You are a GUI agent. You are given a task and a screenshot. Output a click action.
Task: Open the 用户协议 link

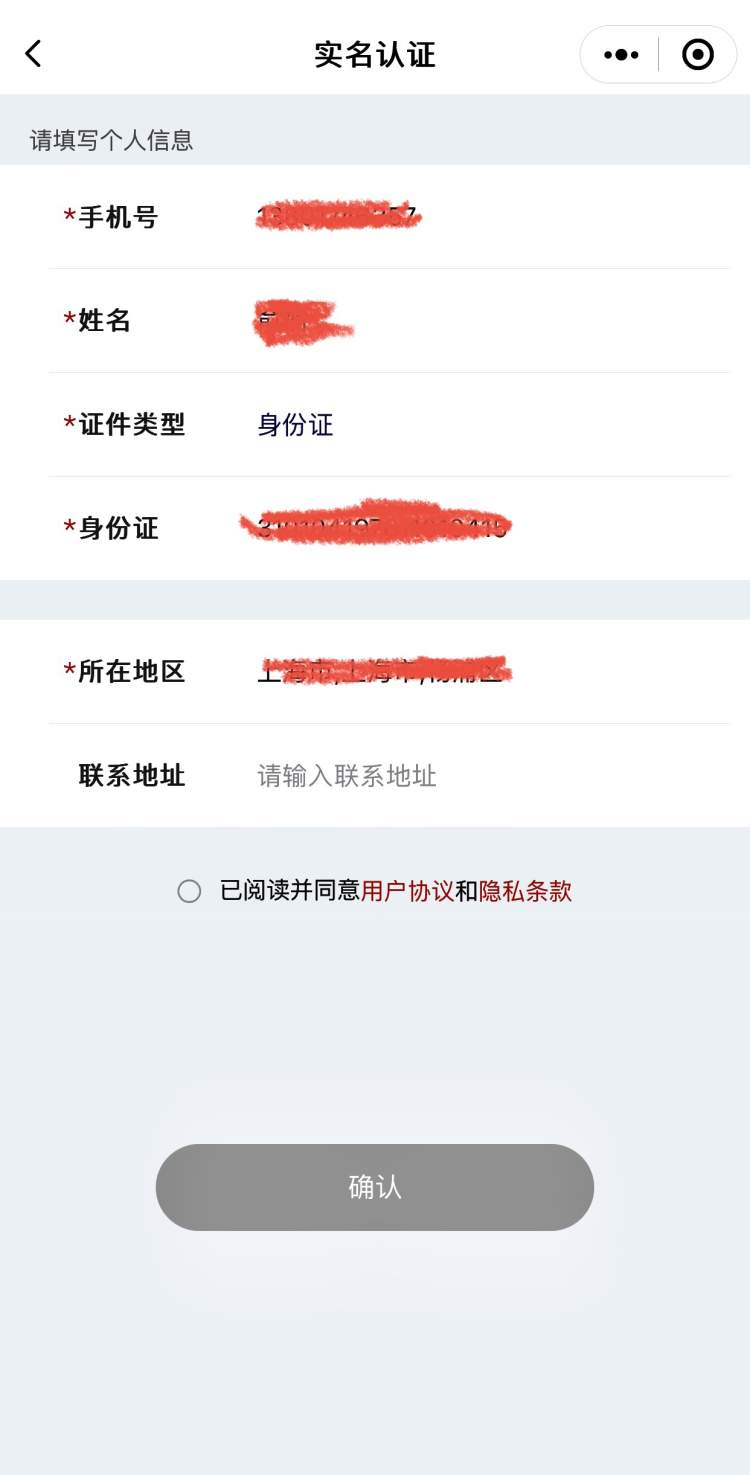(408, 891)
